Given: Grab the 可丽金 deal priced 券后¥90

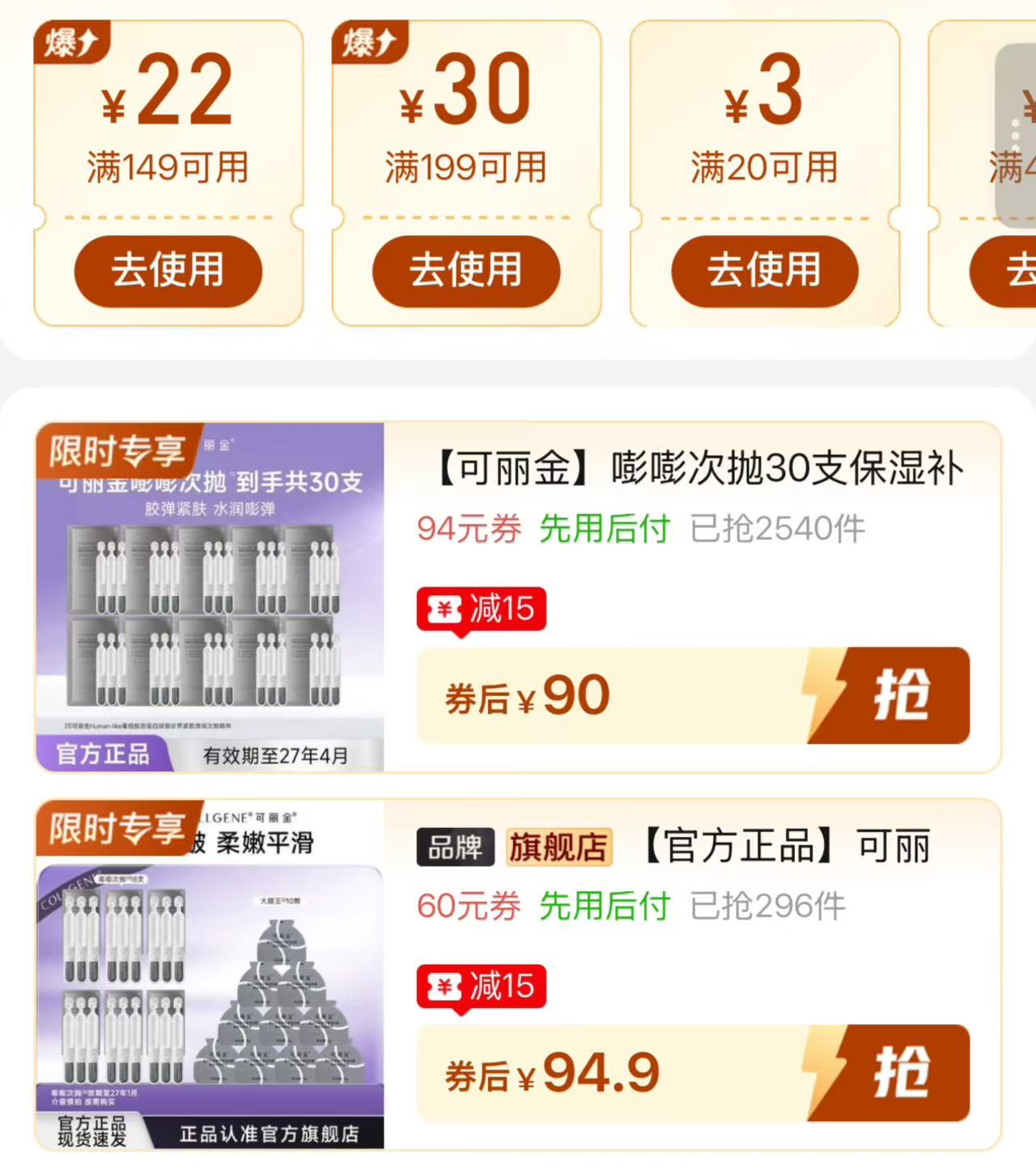Looking at the screenshot, I should pos(889,695).
